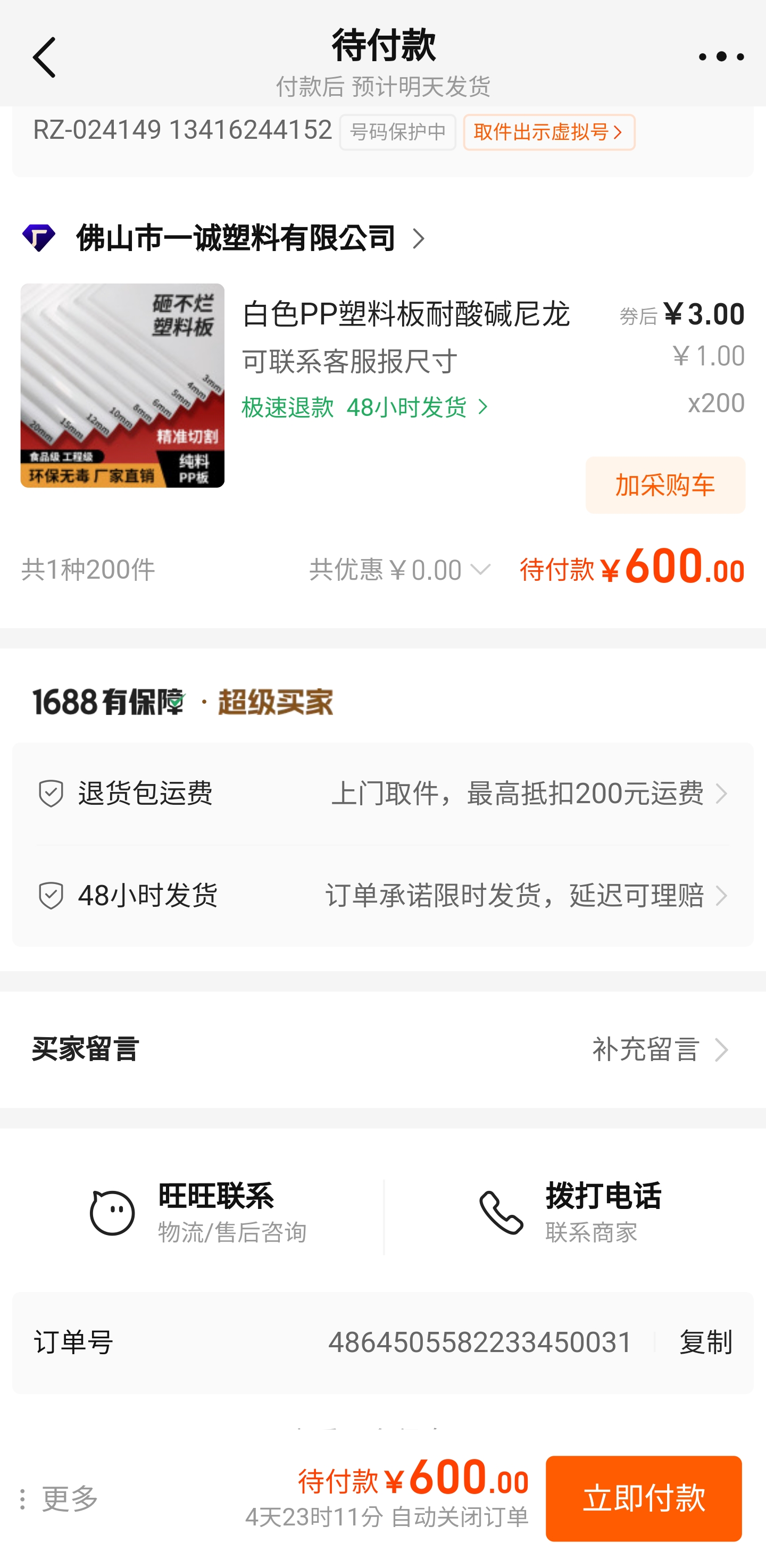
Task: Open the 极速退款 48小时发货 service details
Action: pyautogui.click(x=365, y=406)
